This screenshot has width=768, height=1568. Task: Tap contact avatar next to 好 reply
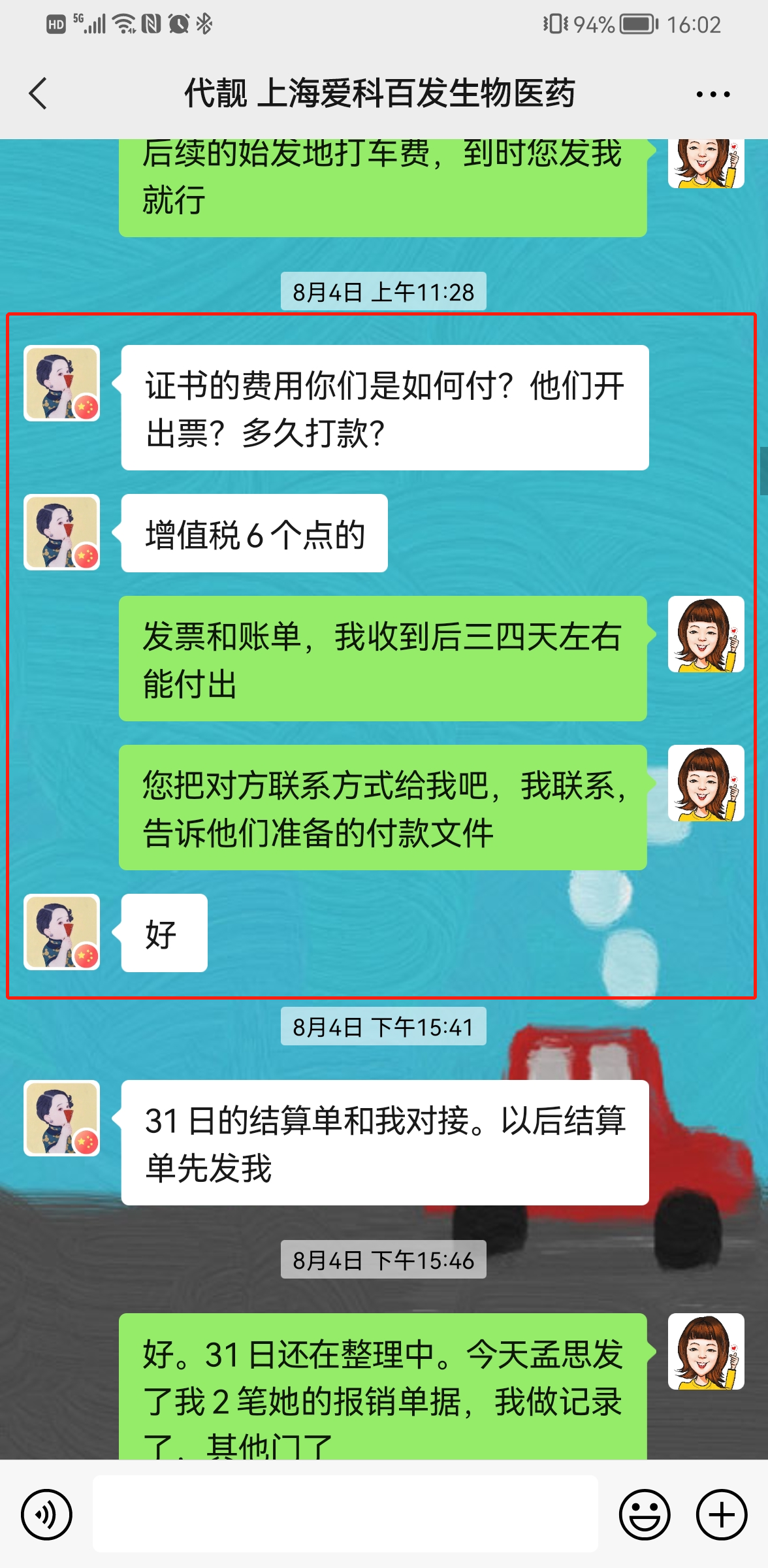pyautogui.click(x=62, y=932)
